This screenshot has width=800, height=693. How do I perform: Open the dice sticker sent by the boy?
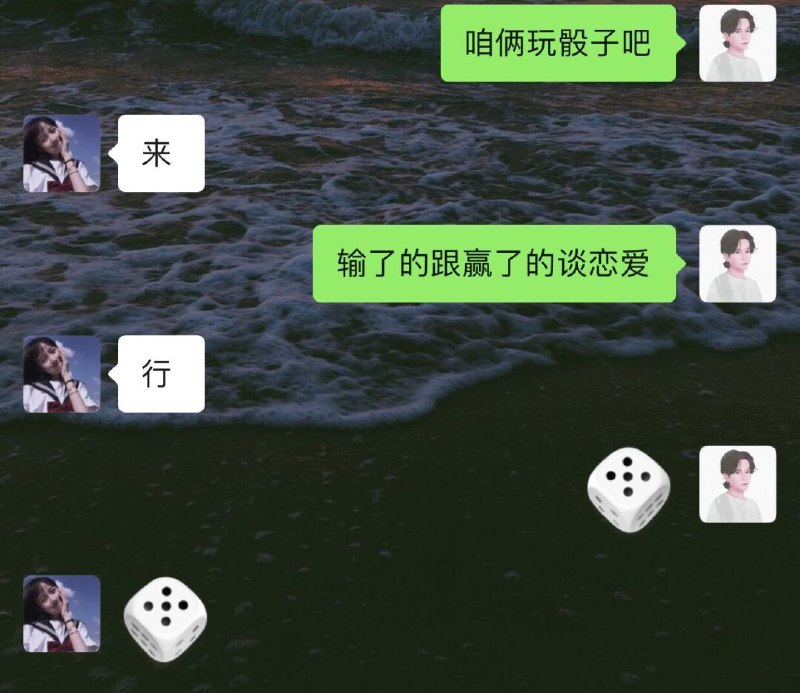[x=627, y=489]
